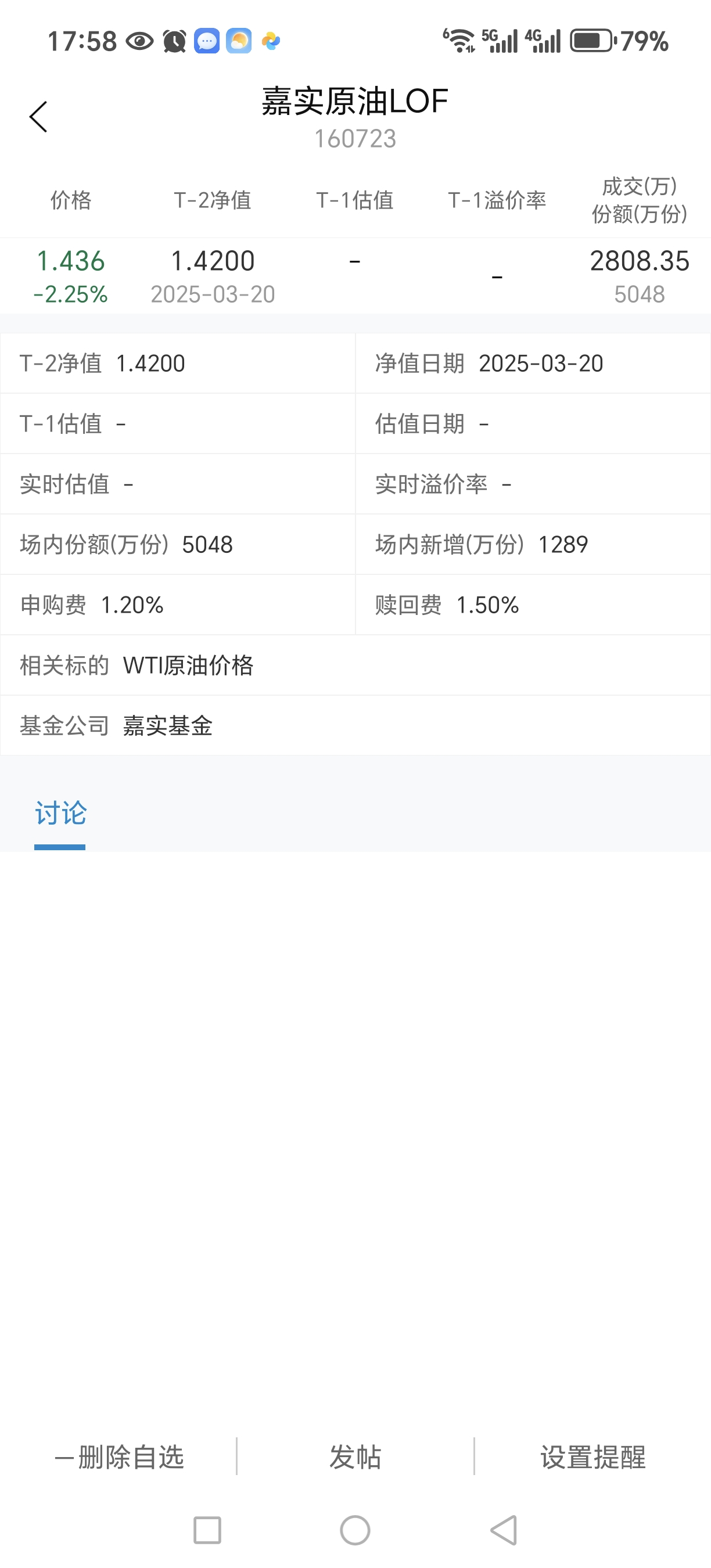
Task: Tap the system home button
Action: (x=355, y=1530)
